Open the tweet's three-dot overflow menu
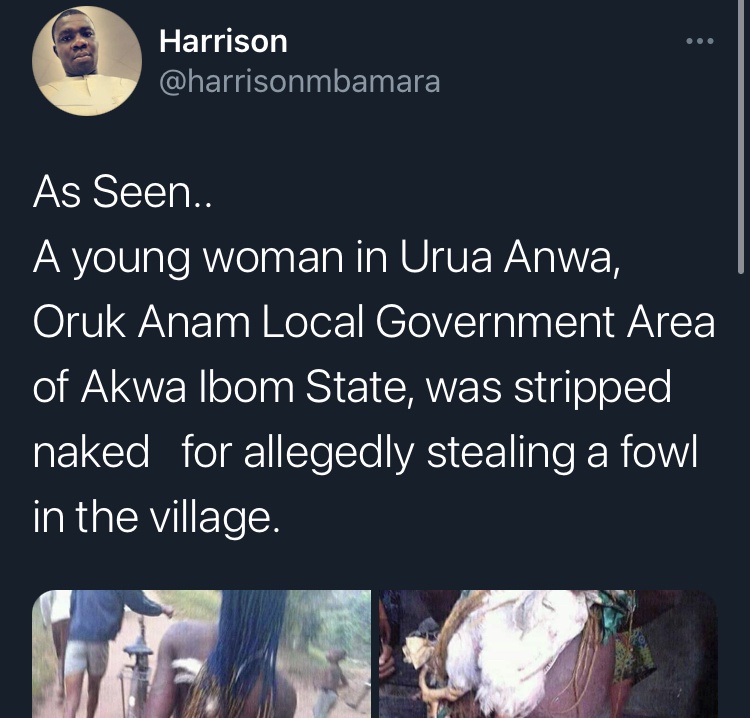The image size is (750, 718). click(699, 42)
